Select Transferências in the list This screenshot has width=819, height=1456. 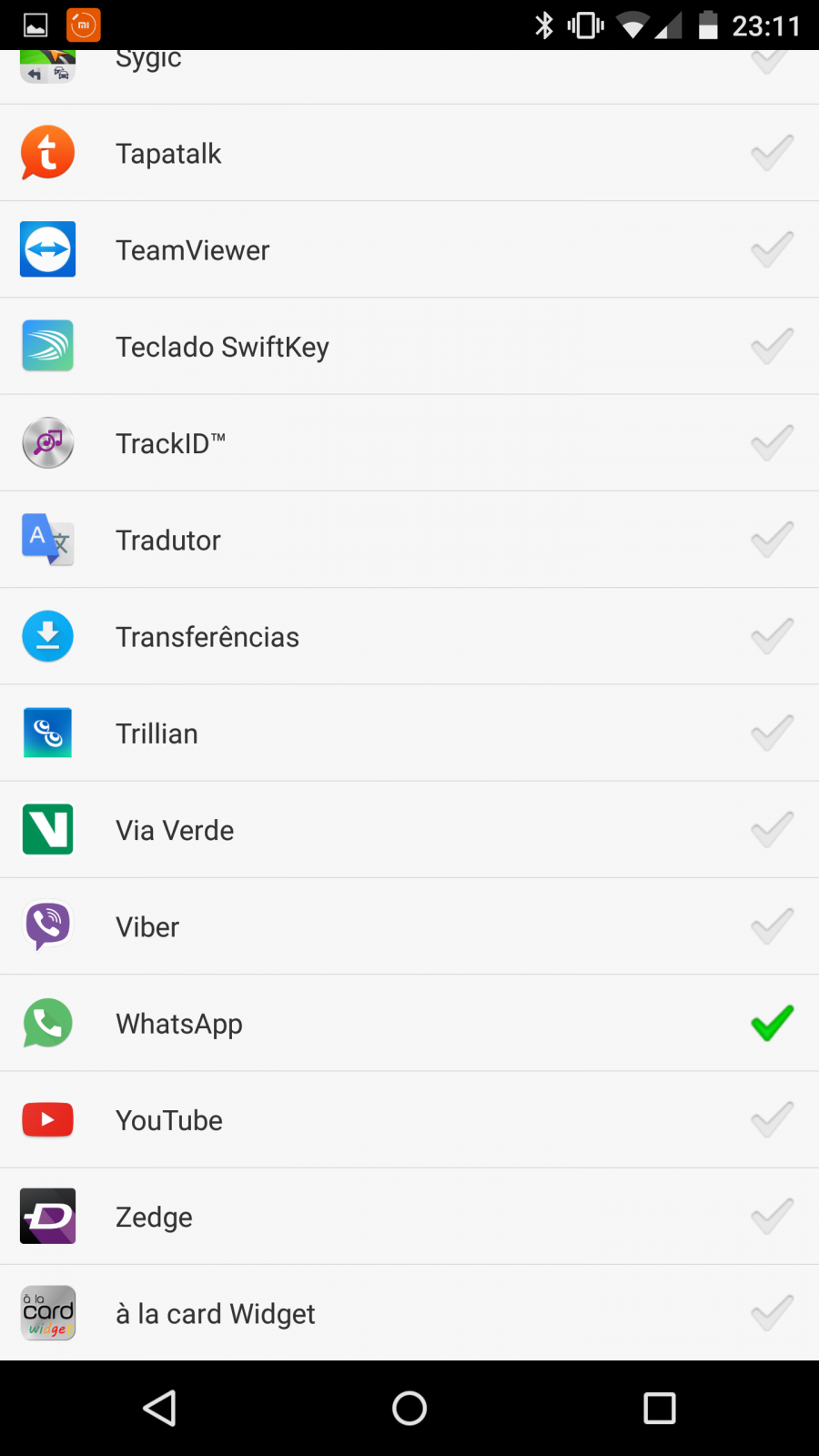(409, 636)
